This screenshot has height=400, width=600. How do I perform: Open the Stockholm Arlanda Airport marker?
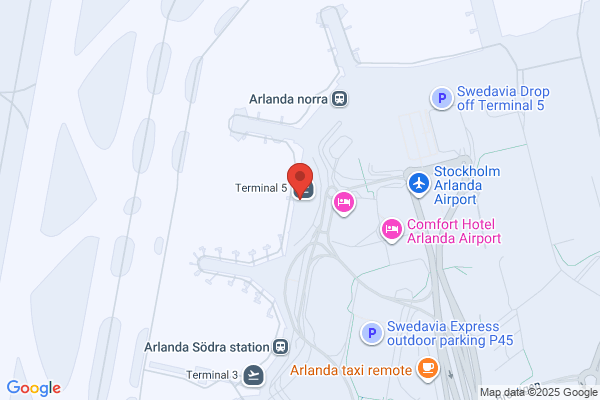point(419,184)
